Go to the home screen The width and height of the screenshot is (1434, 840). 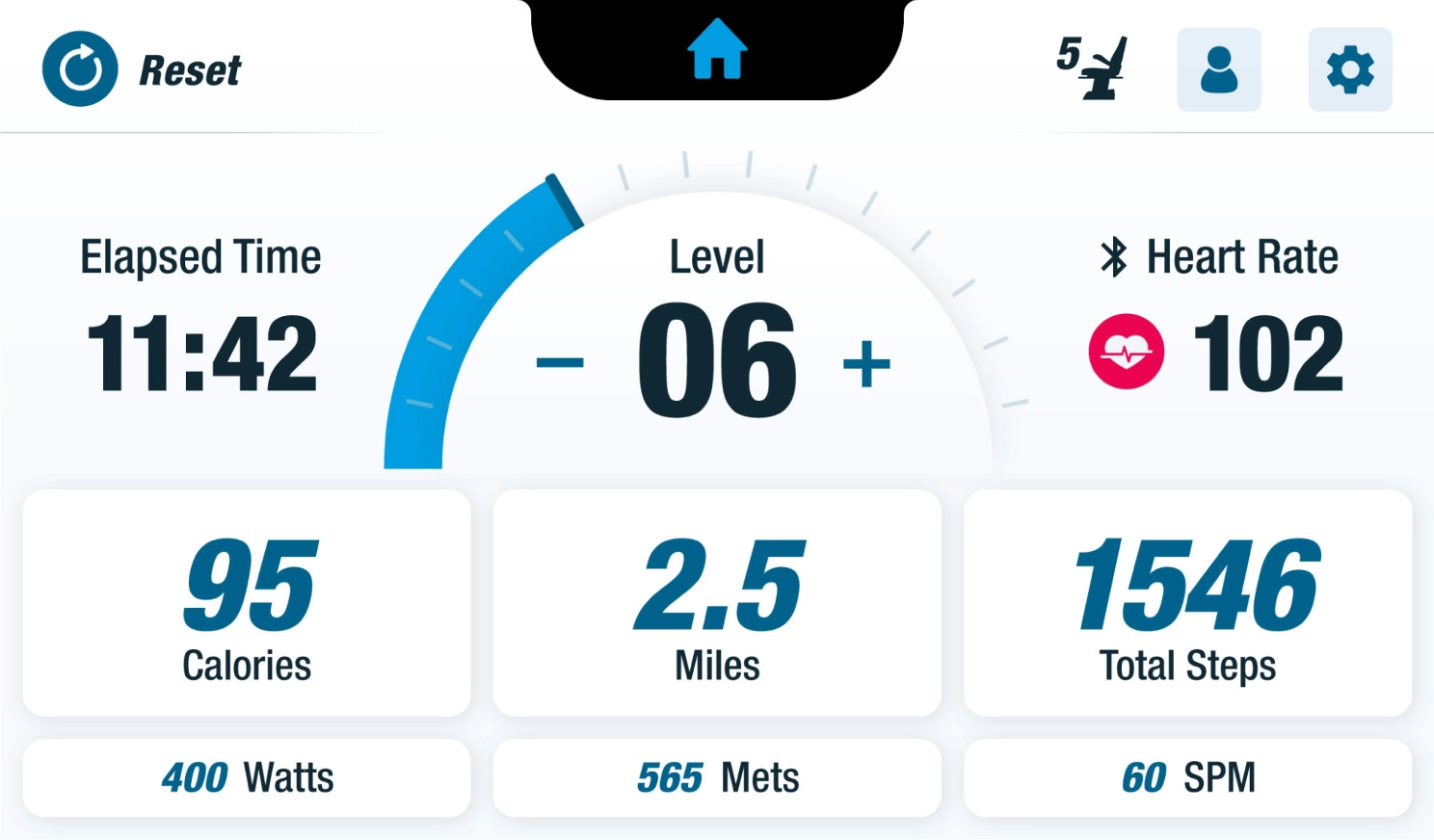point(717,49)
